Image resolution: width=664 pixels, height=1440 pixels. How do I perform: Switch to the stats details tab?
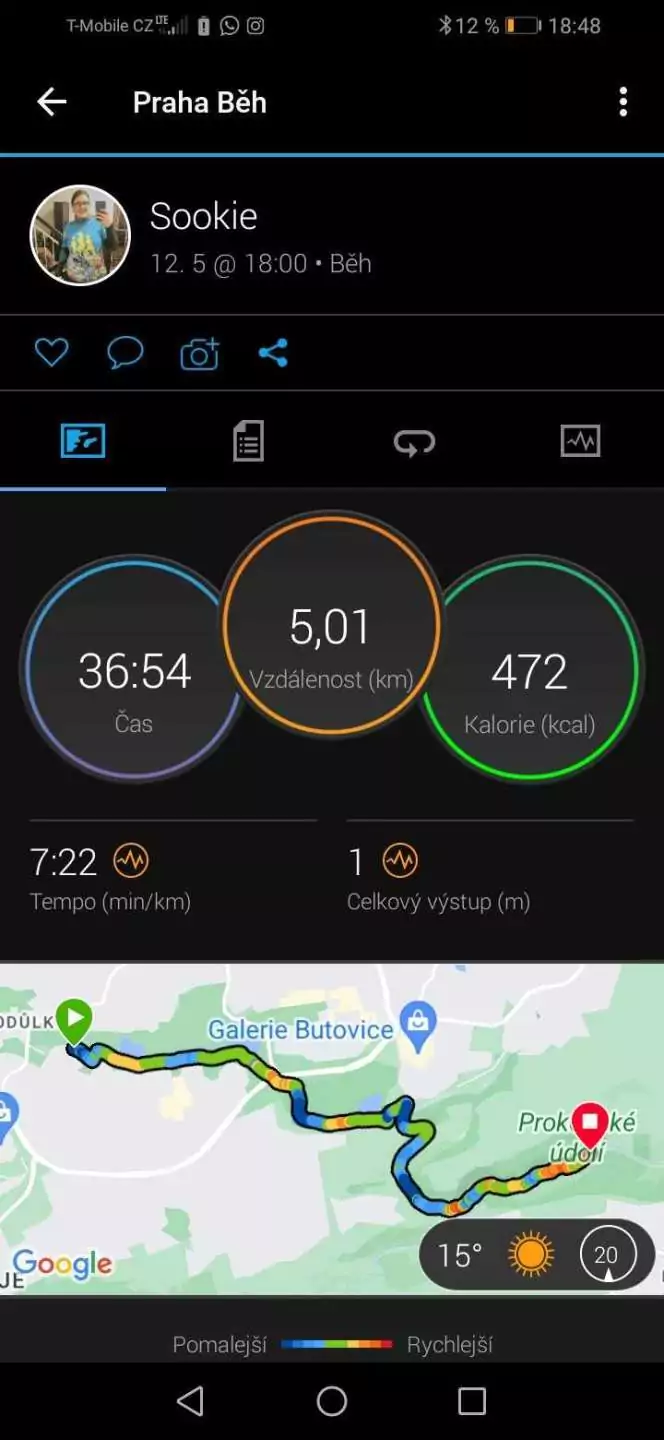[x=248, y=440]
